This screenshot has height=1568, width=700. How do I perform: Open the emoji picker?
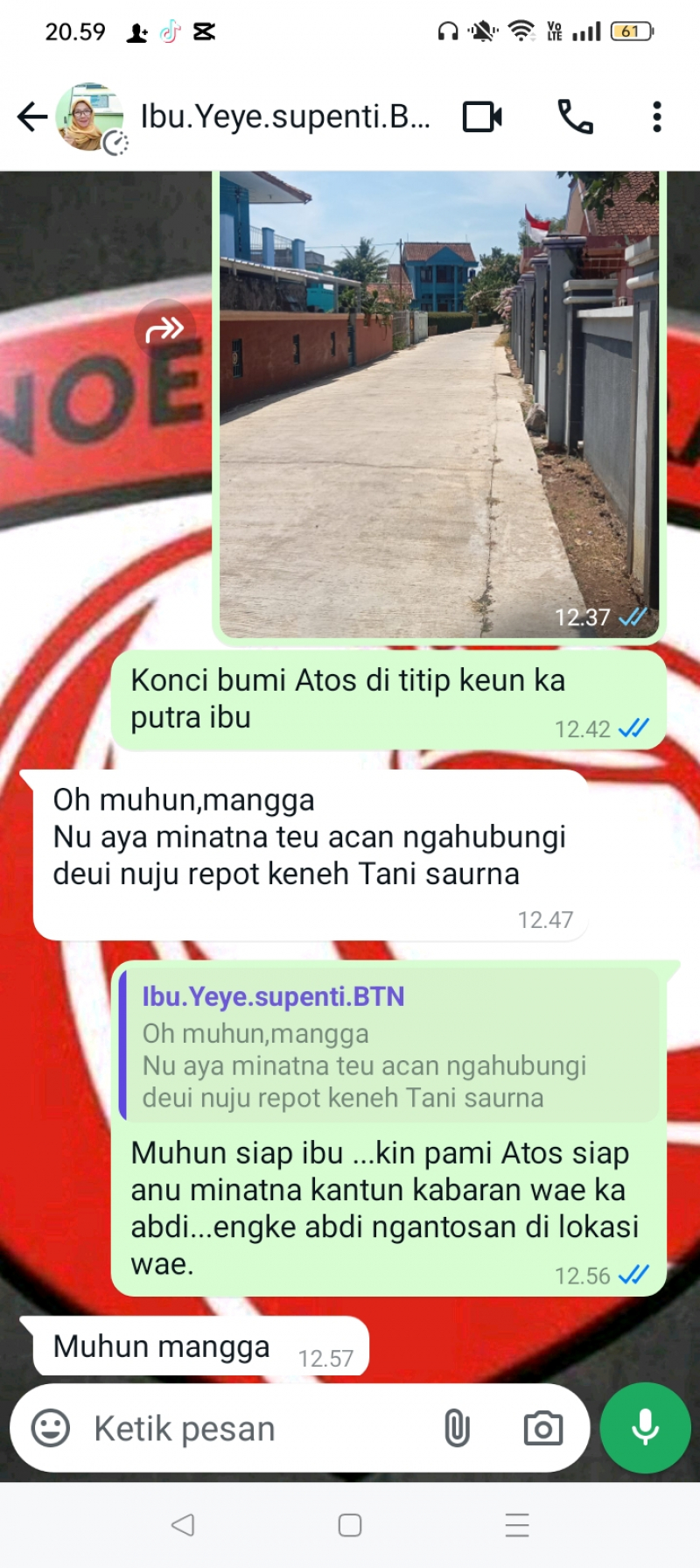pos(51,1429)
